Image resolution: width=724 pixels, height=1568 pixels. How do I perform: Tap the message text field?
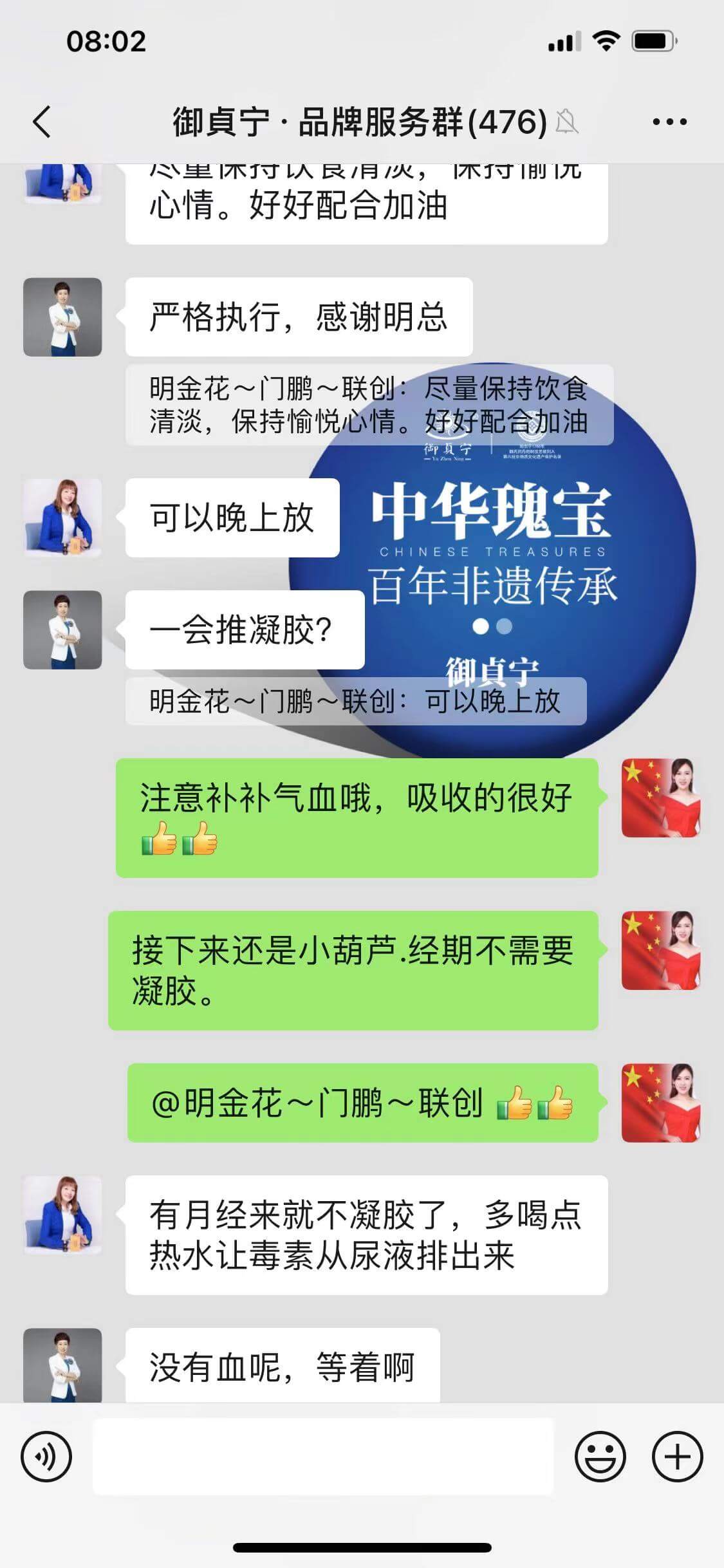tap(322, 1456)
